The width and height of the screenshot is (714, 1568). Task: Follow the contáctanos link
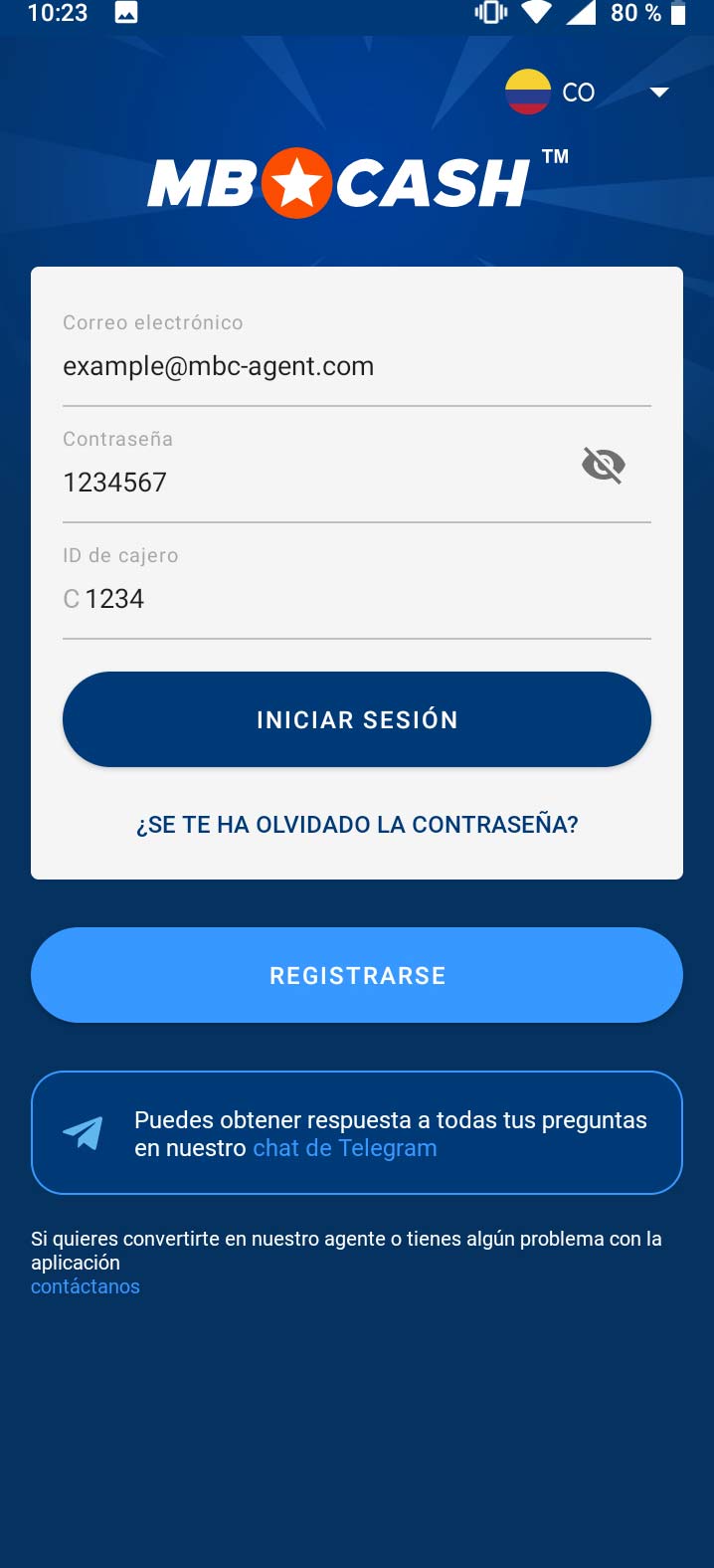coord(86,1286)
